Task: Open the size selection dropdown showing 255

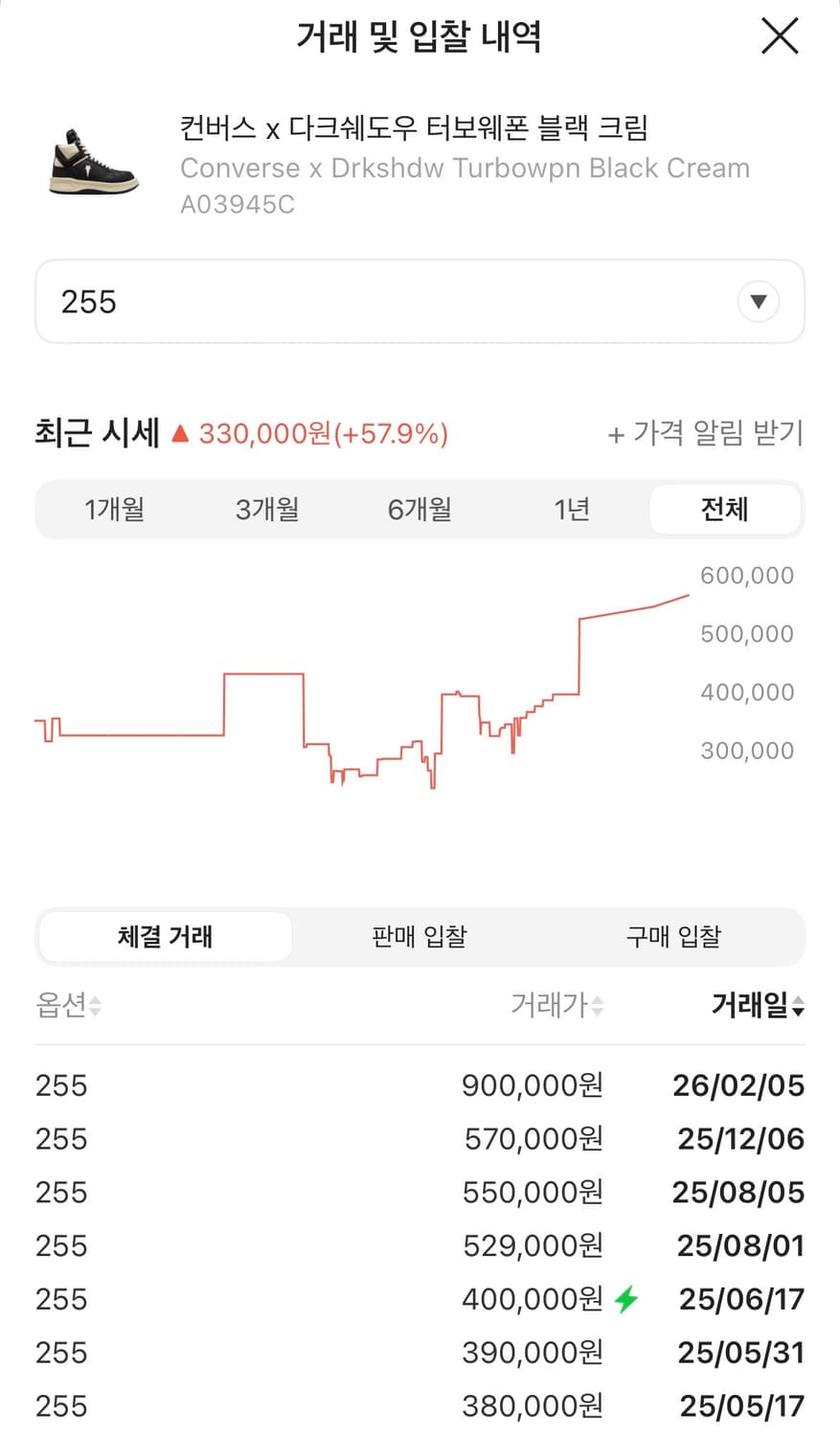Action: pos(420,301)
